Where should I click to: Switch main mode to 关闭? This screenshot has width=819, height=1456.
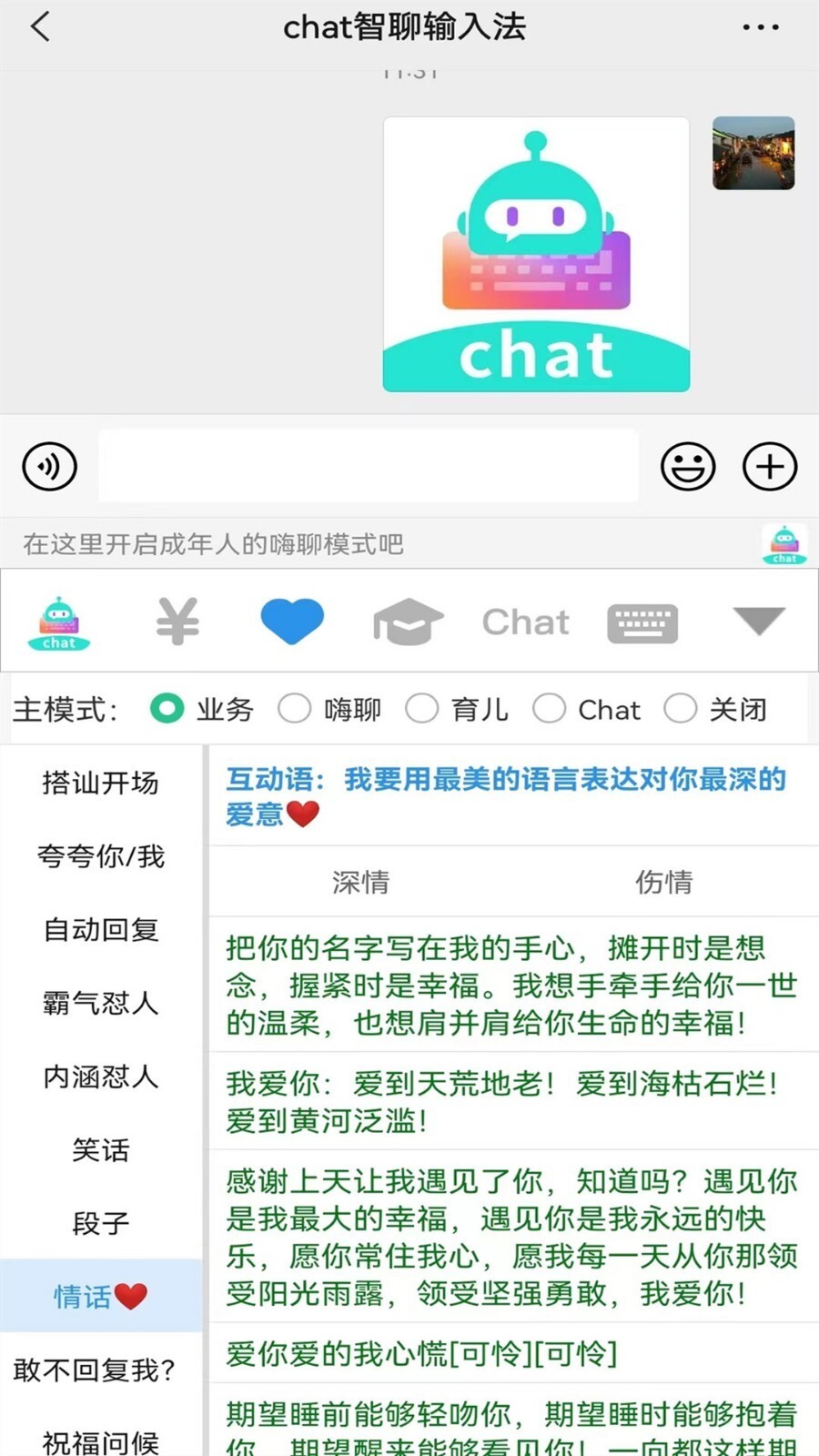tap(682, 708)
